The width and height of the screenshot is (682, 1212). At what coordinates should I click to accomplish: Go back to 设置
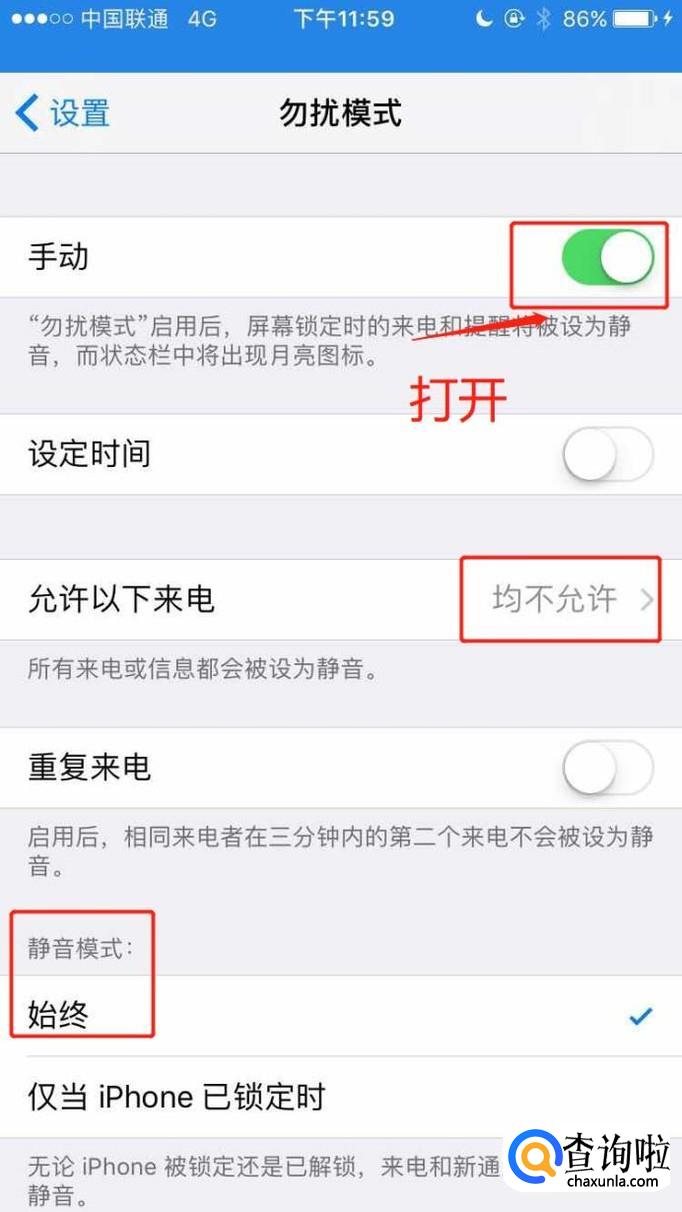62,113
